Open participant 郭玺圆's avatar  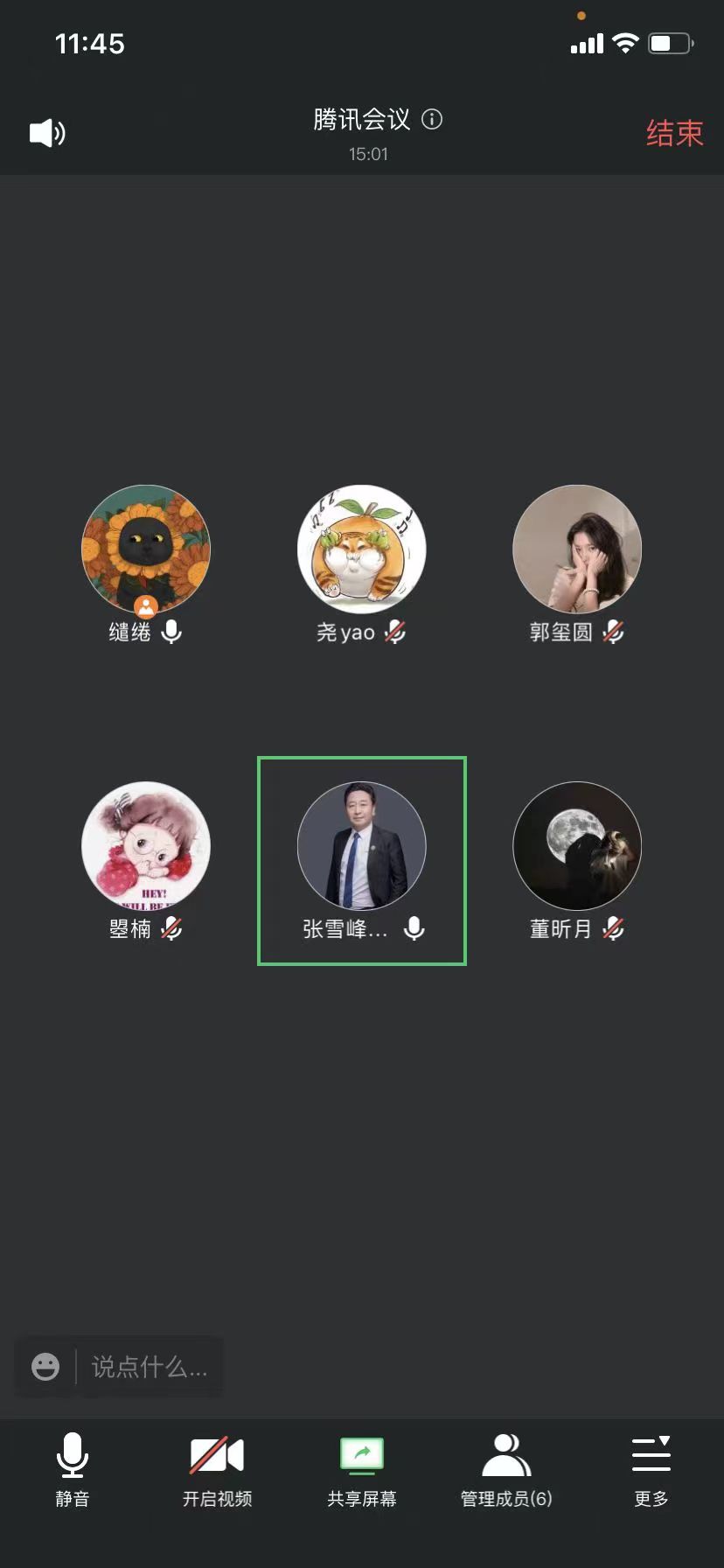(577, 549)
